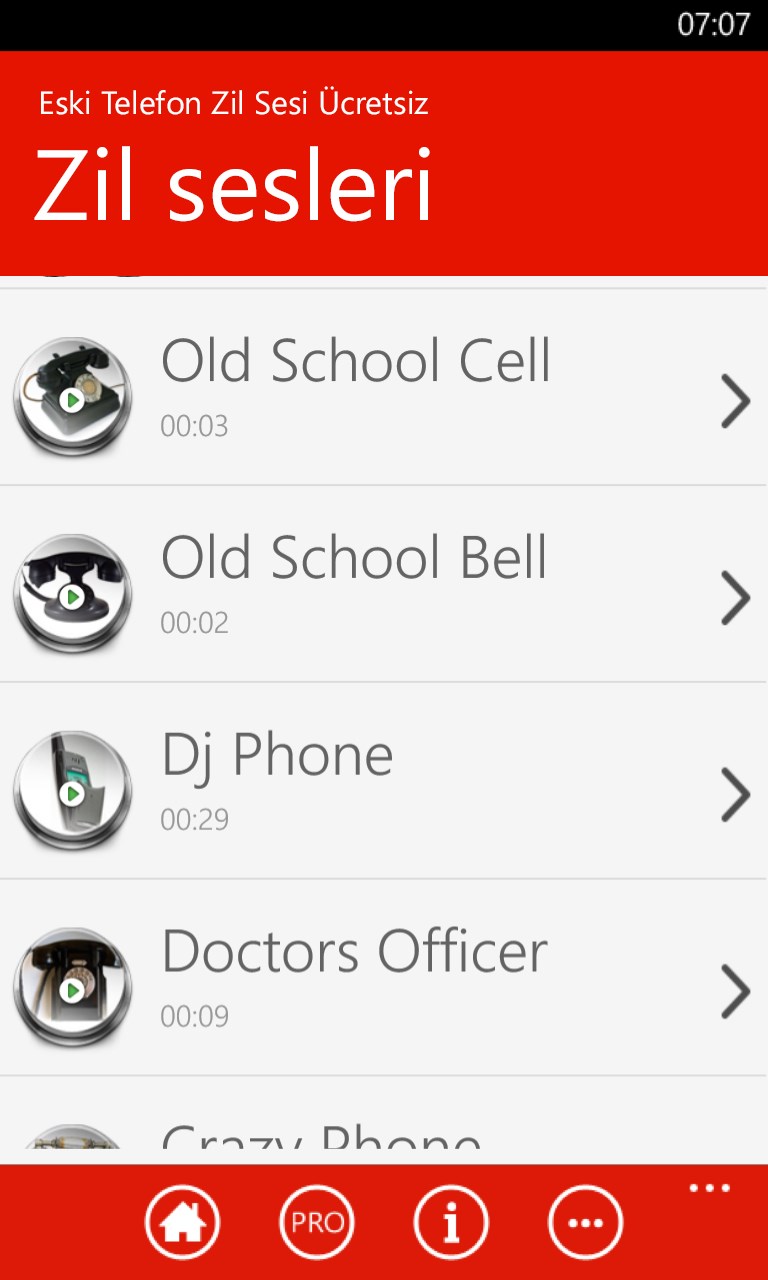Screen dimensions: 768x1280
Task: Play the Doctors Officer ringtone preview
Action: click(x=72, y=989)
